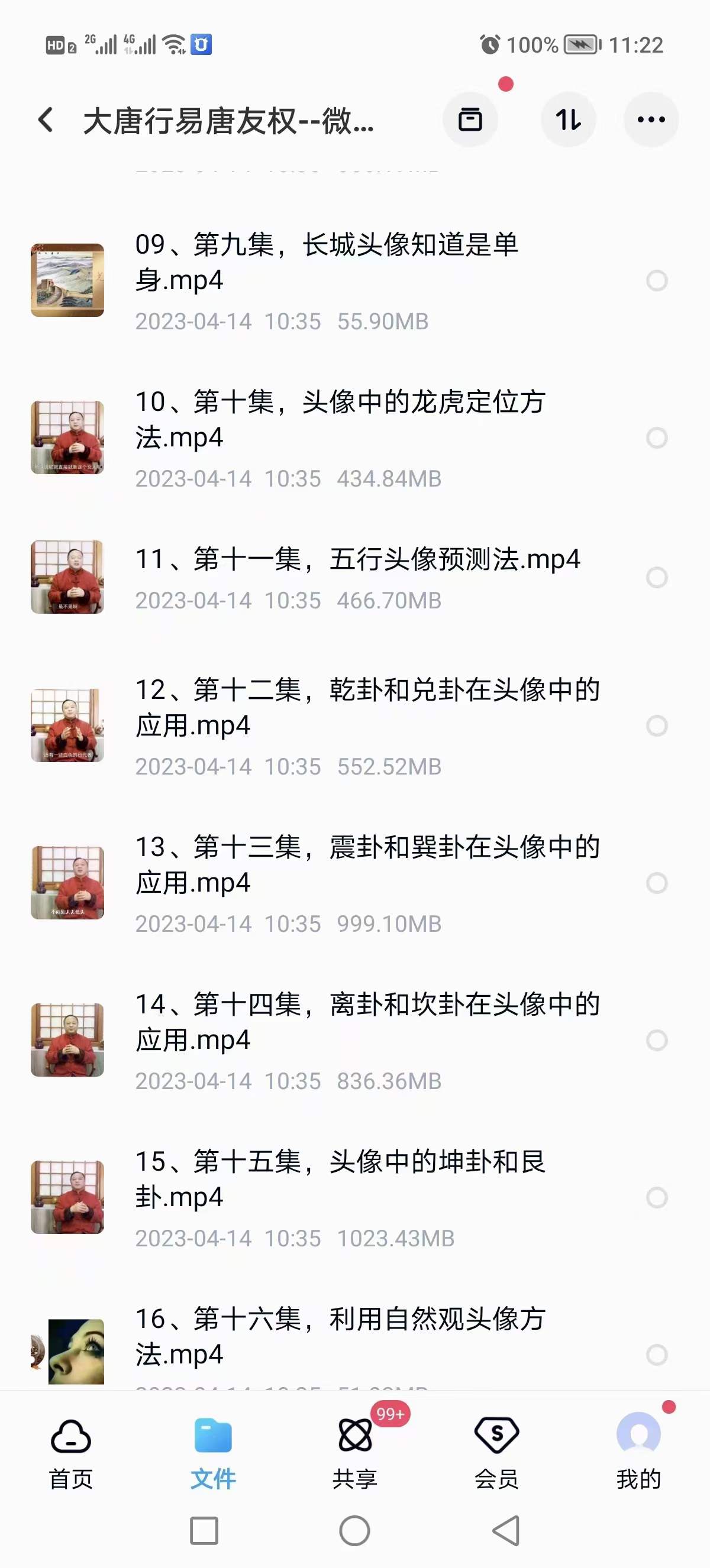Open the transfer list icon in the top bar

471,120
